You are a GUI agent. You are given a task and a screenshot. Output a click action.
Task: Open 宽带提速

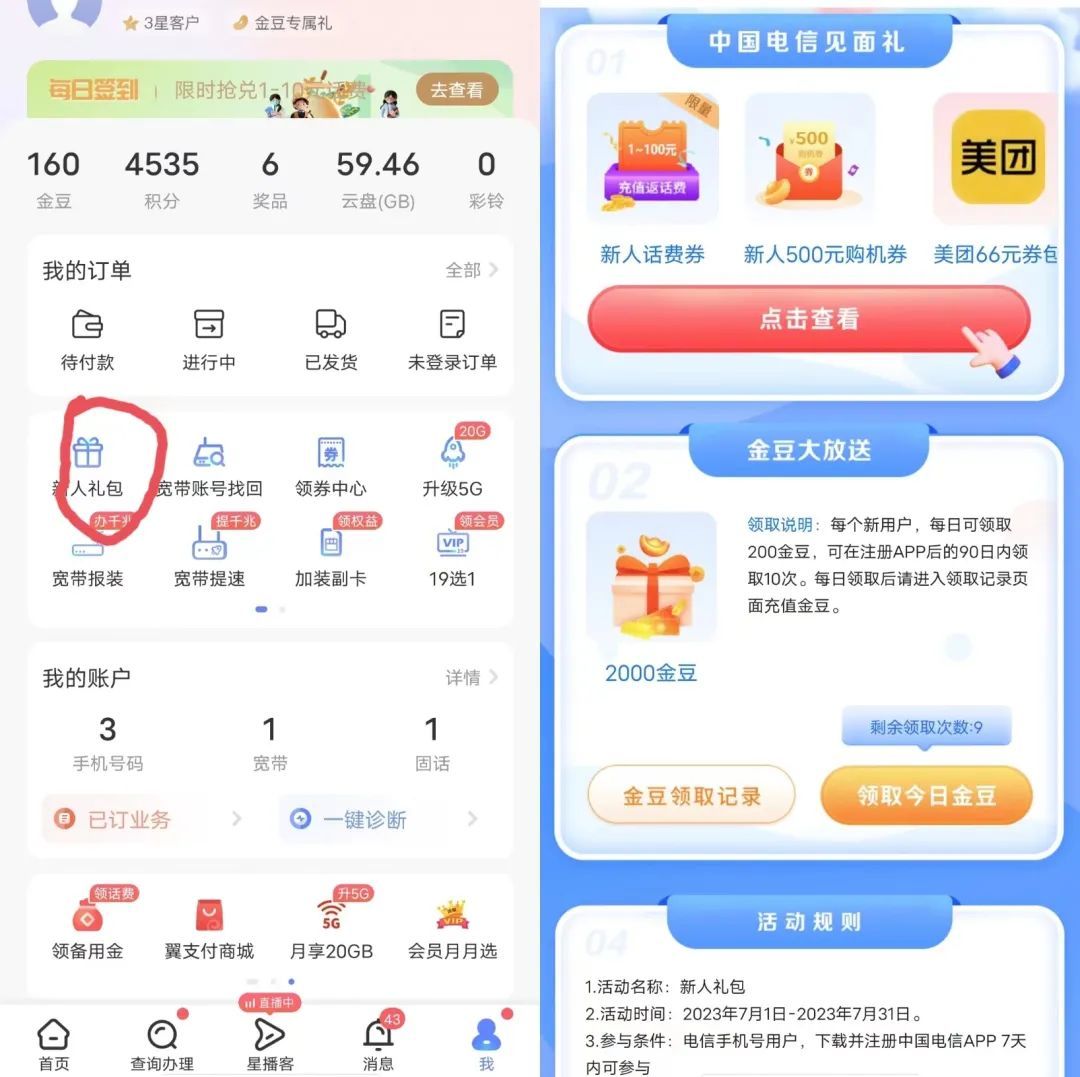click(209, 554)
